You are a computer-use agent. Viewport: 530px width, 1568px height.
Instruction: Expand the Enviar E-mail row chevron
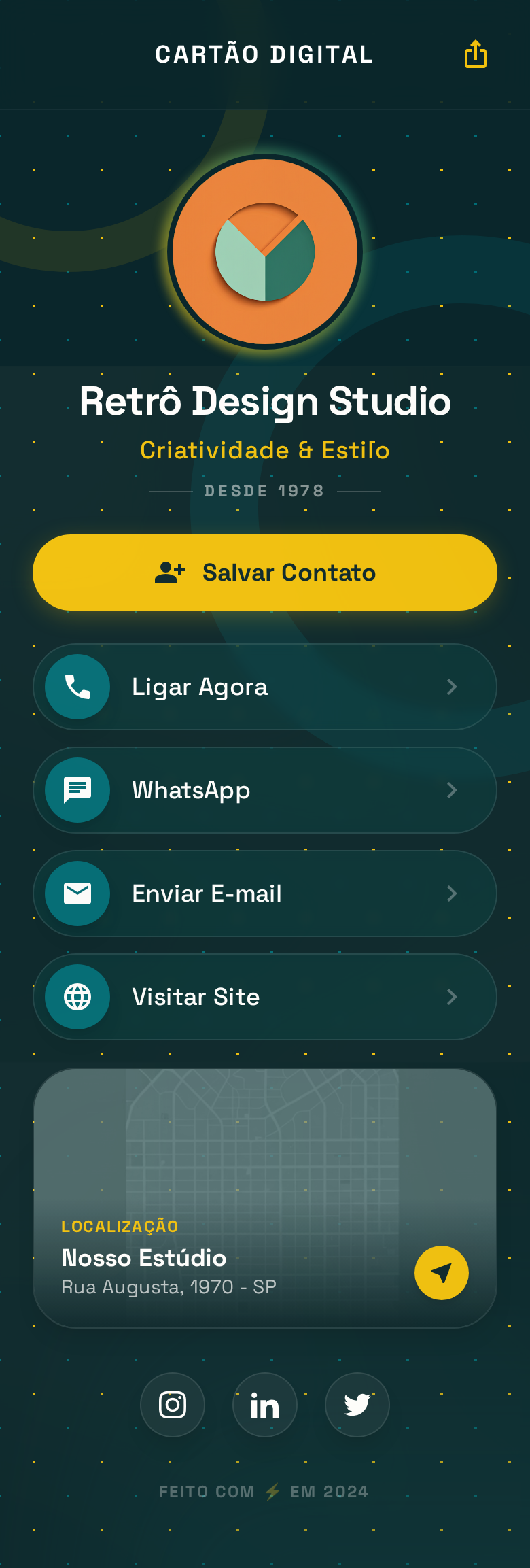point(453,893)
